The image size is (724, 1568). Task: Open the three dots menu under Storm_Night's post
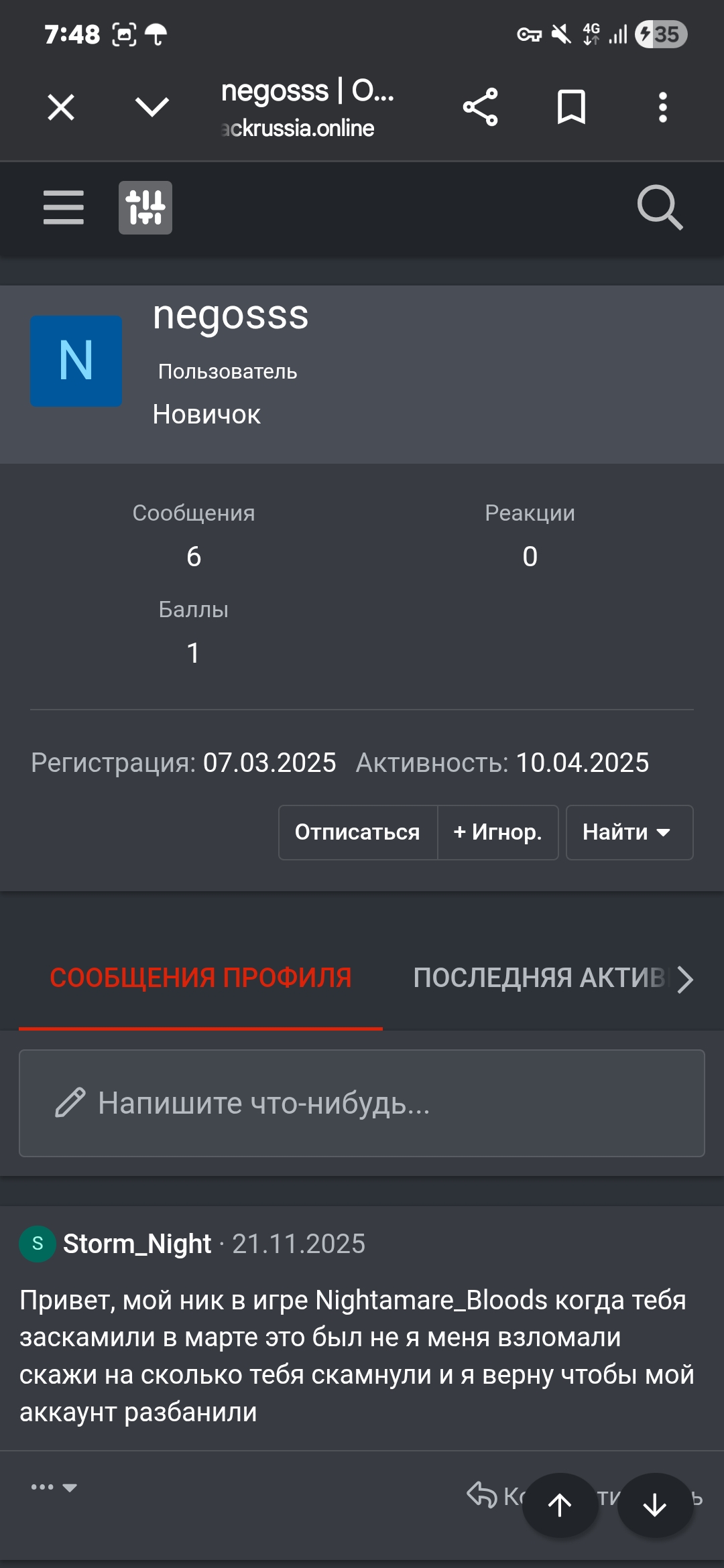click(x=53, y=1487)
